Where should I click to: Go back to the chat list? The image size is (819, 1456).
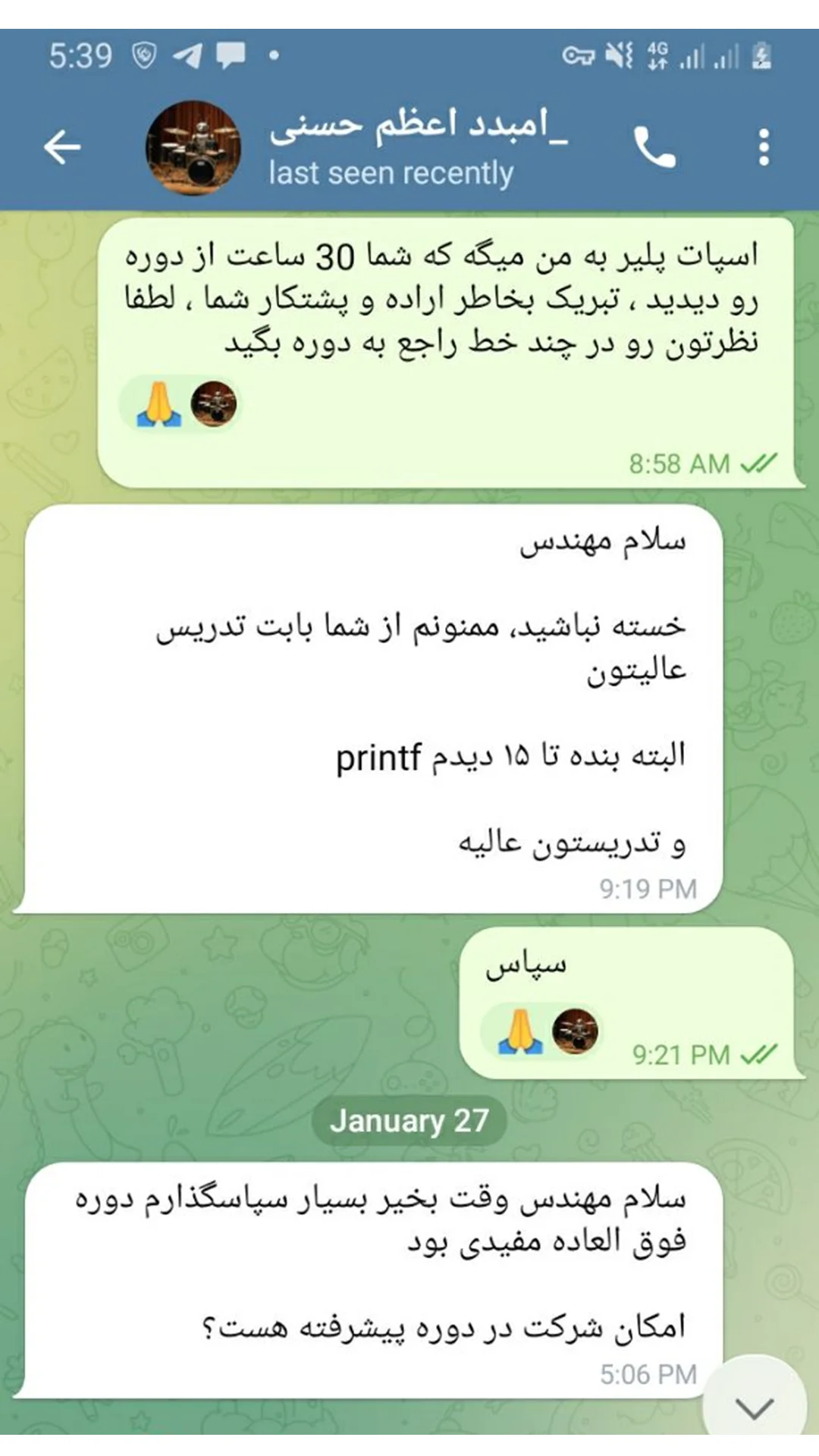click(x=62, y=146)
